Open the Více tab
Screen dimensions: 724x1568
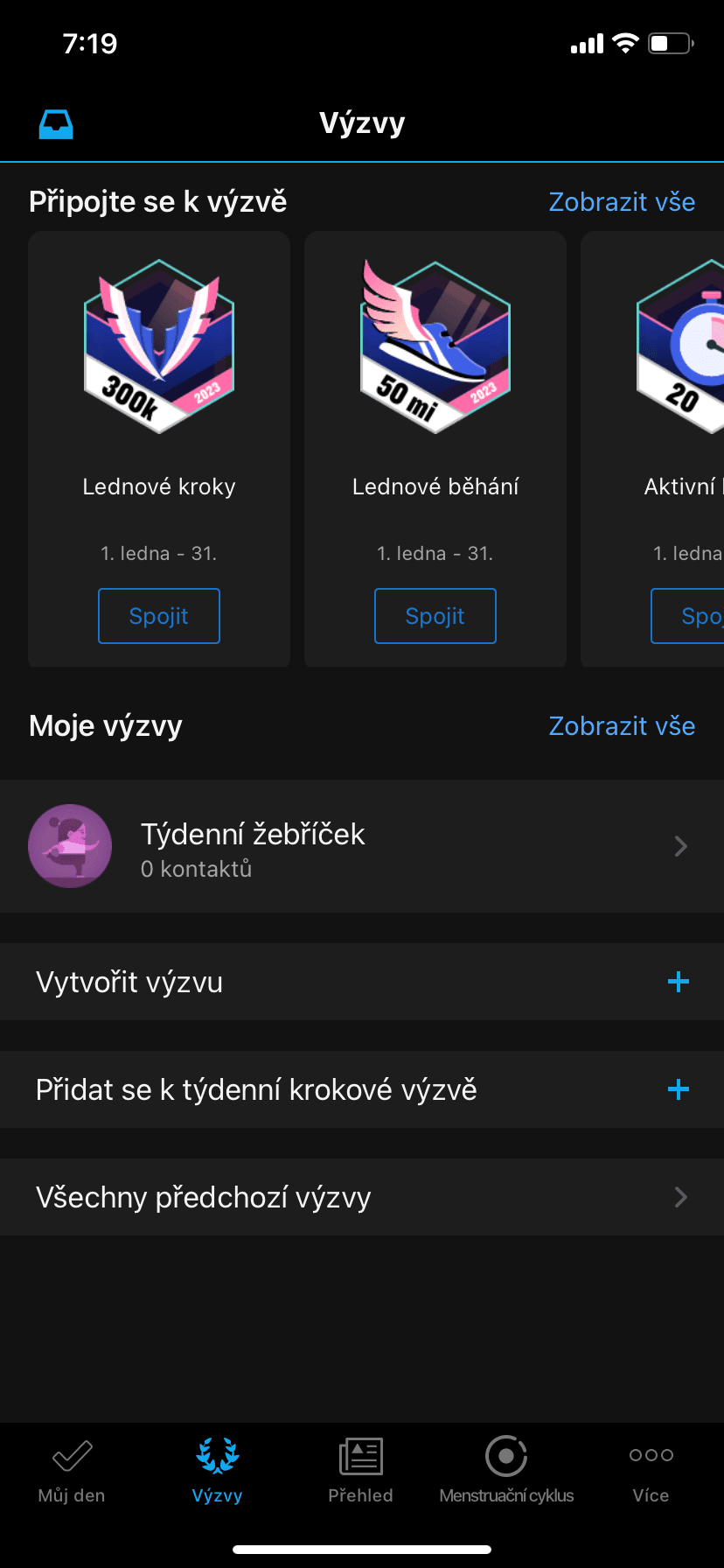pyautogui.click(x=651, y=1470)
